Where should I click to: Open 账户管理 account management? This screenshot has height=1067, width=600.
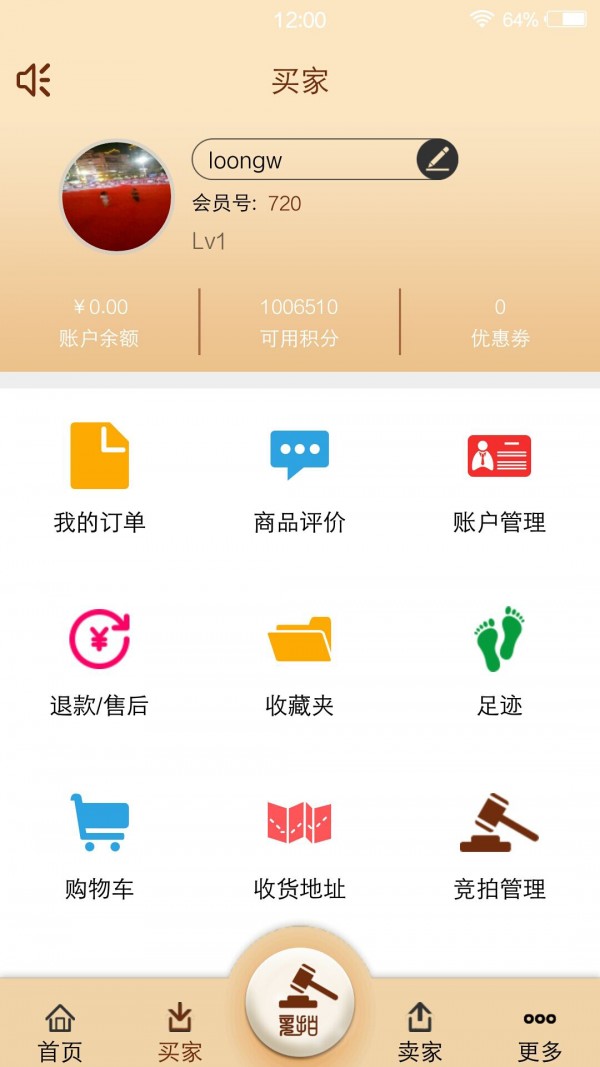click(x=499, y=476)
